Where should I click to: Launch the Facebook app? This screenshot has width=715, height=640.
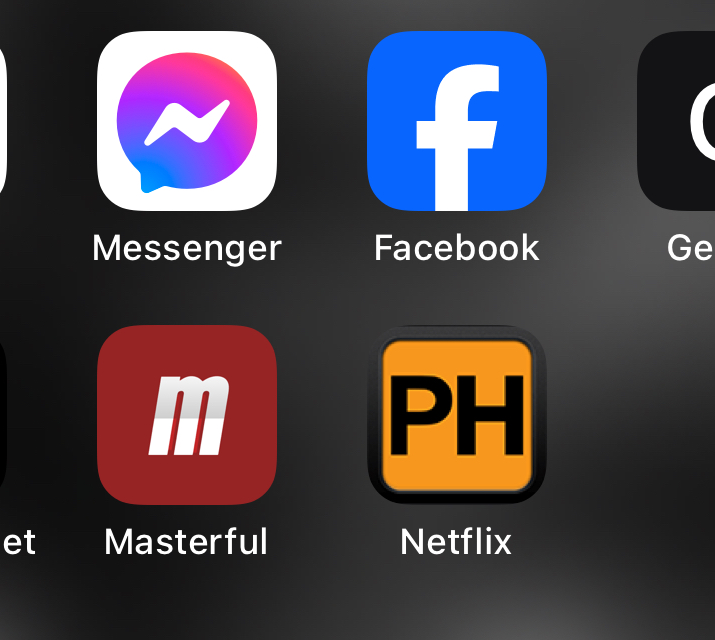[456, 121]
